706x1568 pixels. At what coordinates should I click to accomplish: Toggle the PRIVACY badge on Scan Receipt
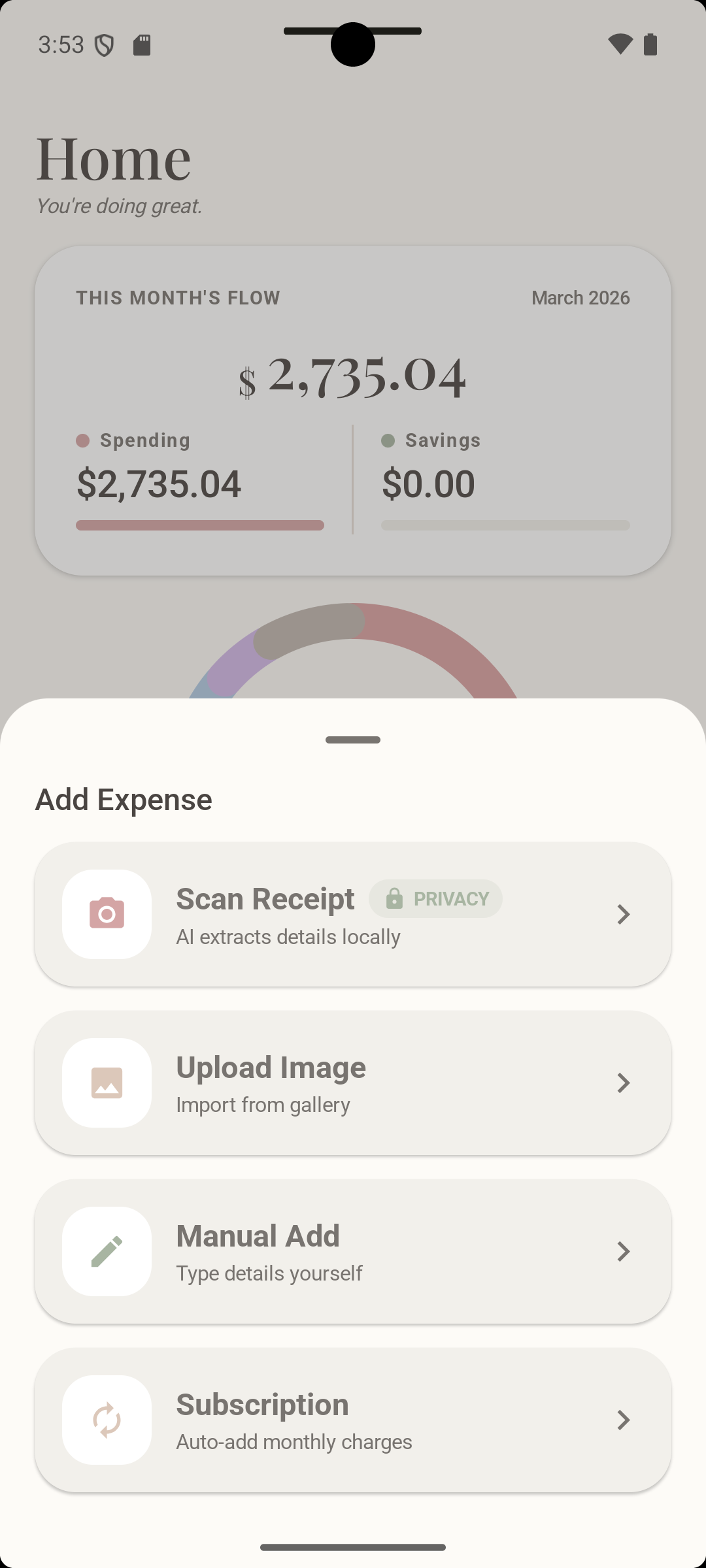pyautogui.click(x=435, y=898)
